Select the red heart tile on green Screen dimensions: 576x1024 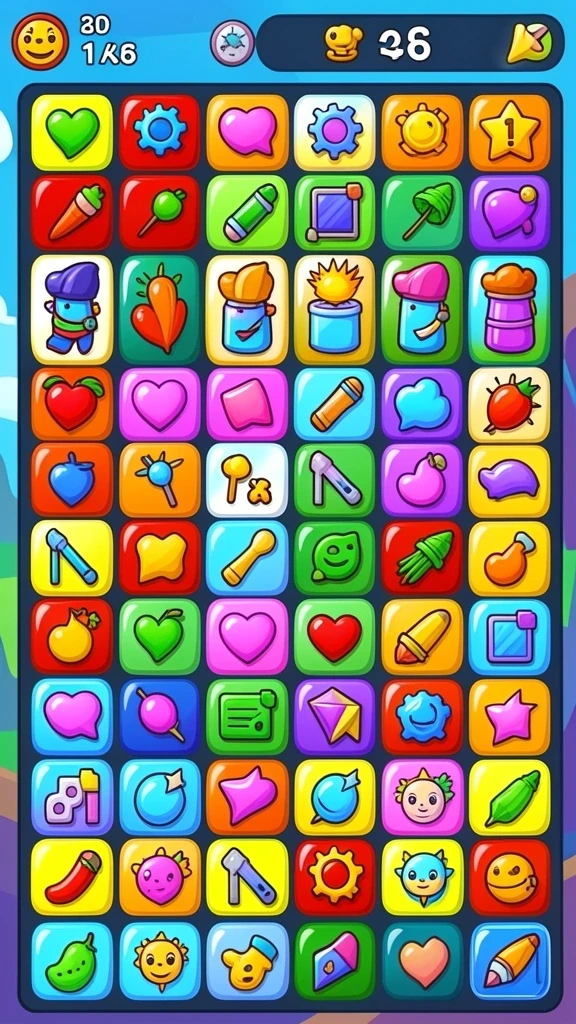pyautogui.click(x=334, y=636)
